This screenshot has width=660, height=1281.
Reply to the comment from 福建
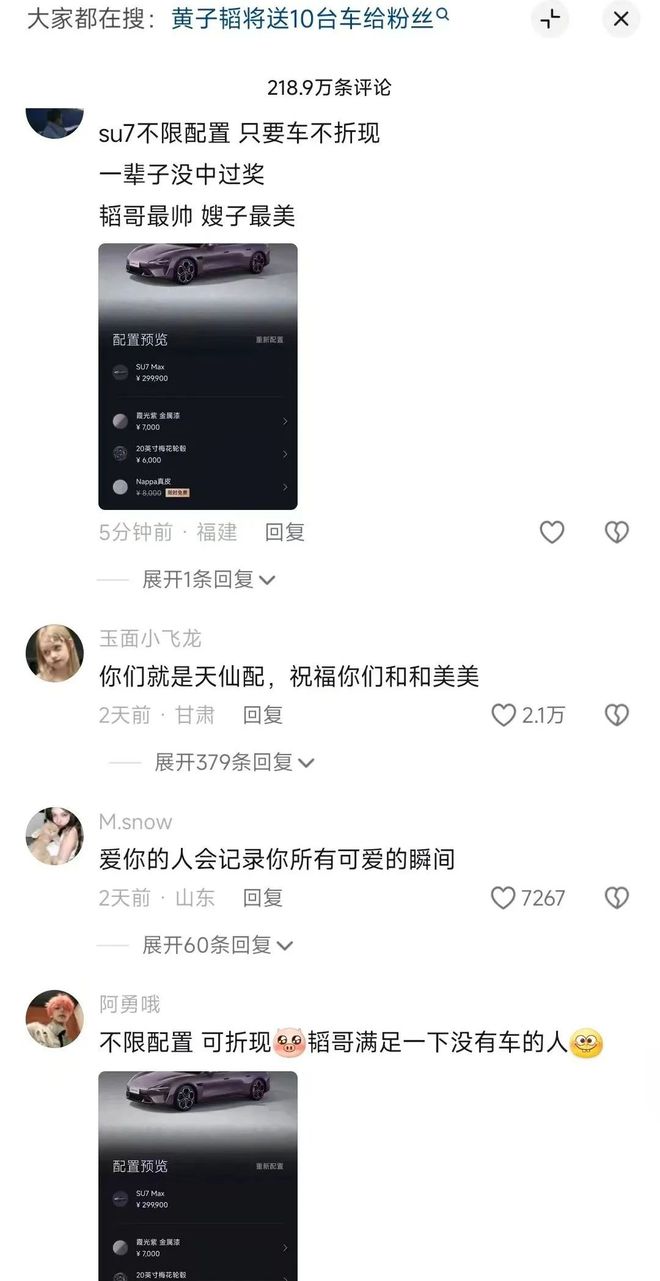(285, 533)
